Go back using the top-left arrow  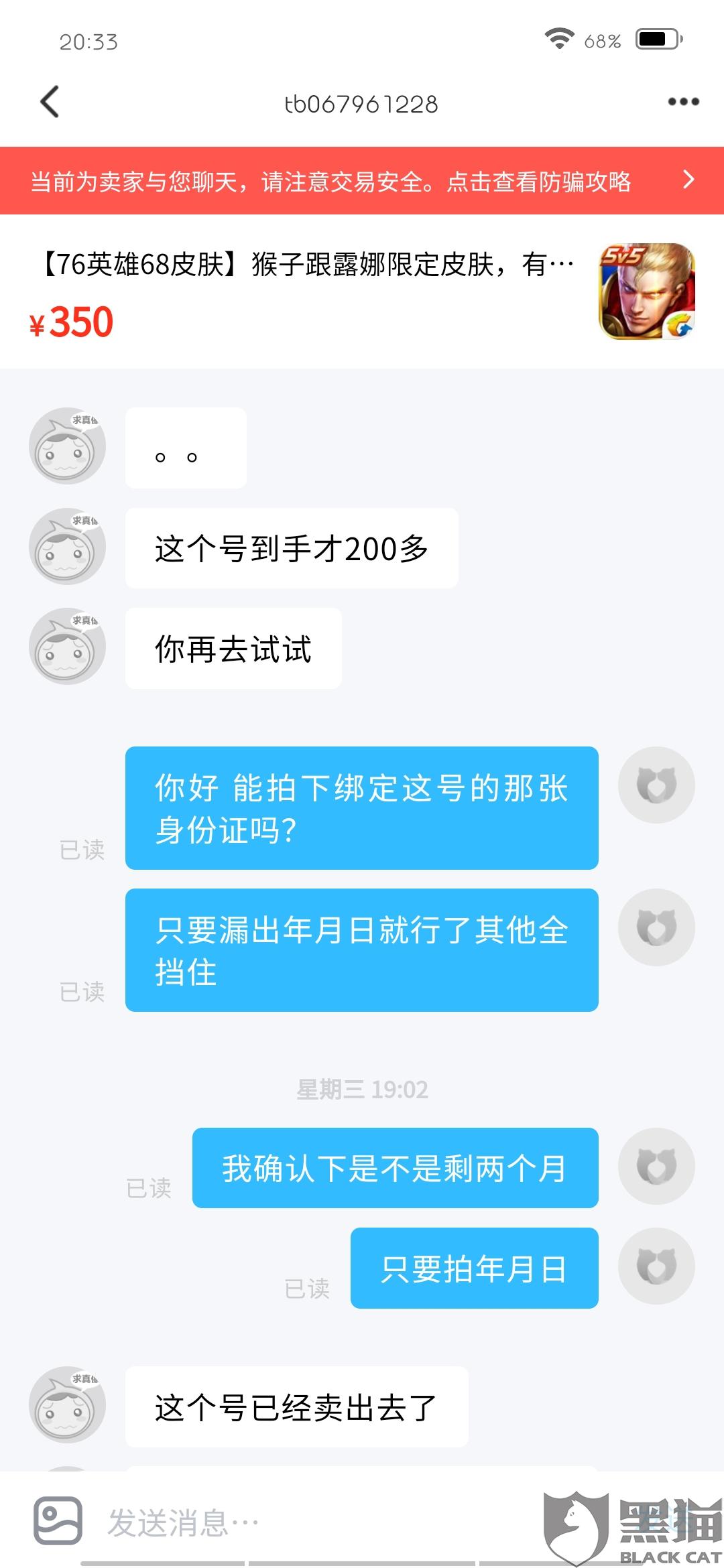pyautogui.click(x=50, y=102)
